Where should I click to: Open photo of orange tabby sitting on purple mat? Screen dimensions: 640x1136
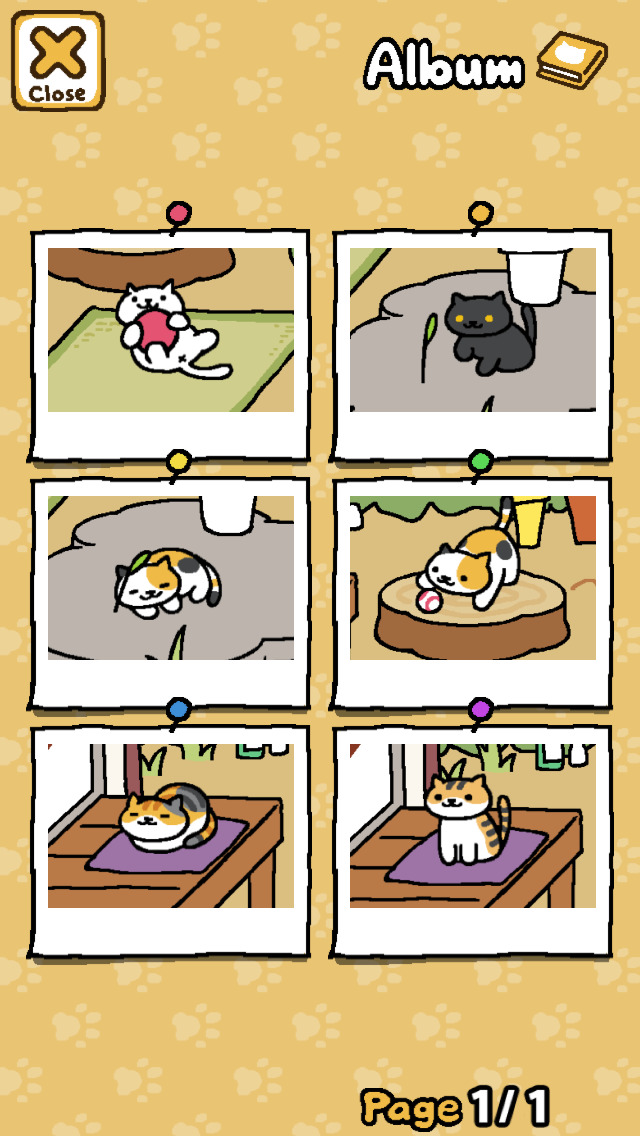pos(473,840)
